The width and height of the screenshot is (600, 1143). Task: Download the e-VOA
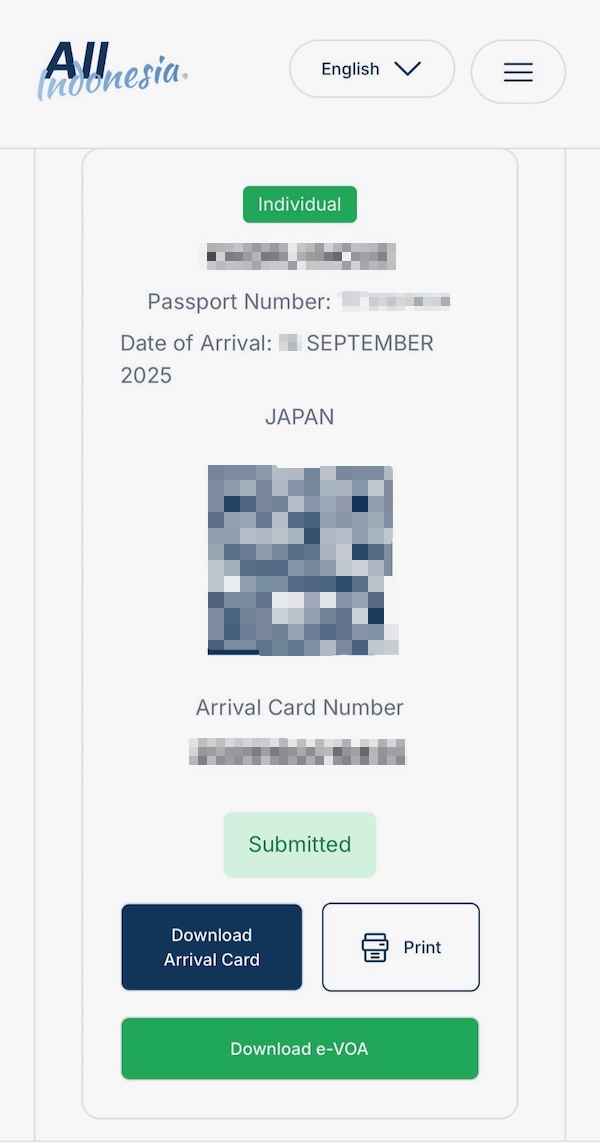[x=300, y=1049]
